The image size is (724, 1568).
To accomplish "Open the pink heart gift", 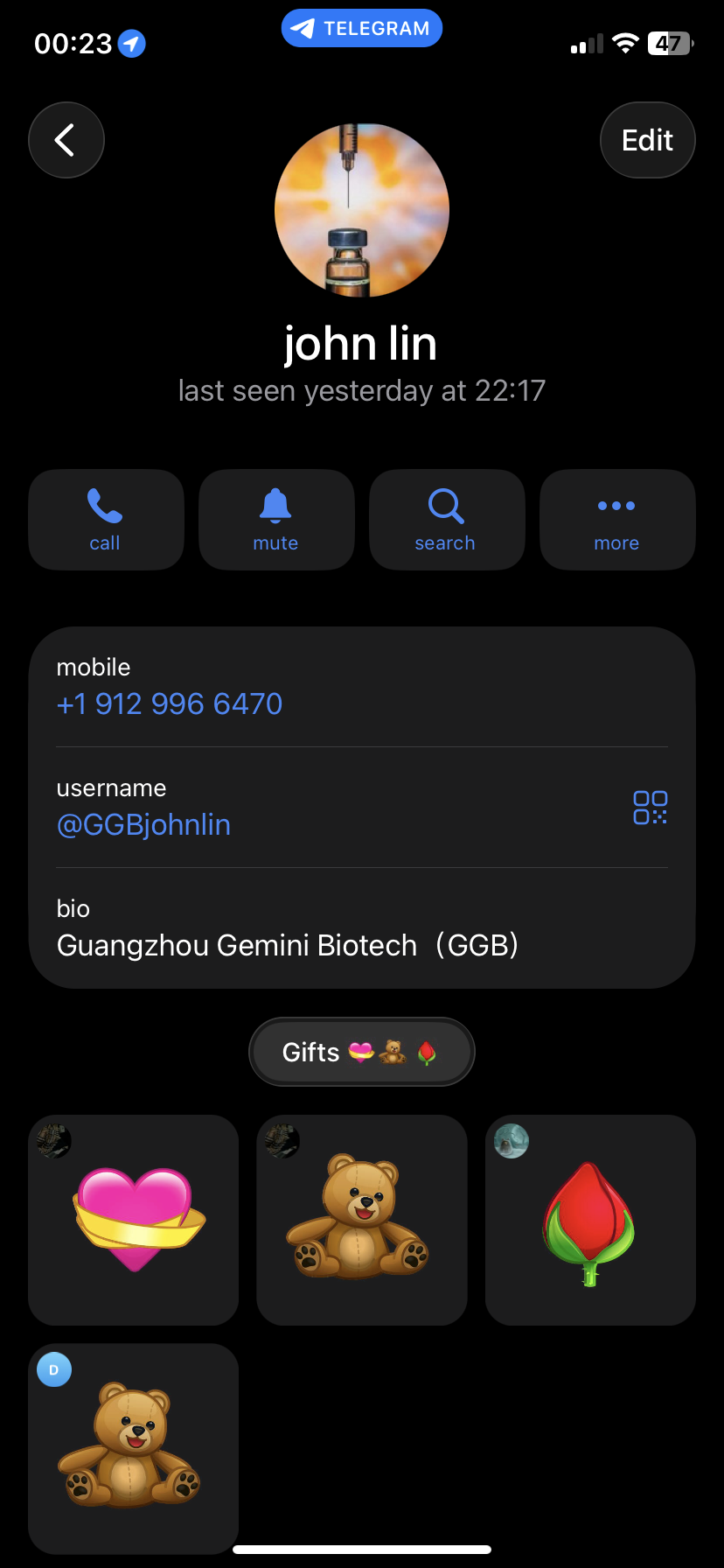I will pyautogui.click(x=134, y=1220).
